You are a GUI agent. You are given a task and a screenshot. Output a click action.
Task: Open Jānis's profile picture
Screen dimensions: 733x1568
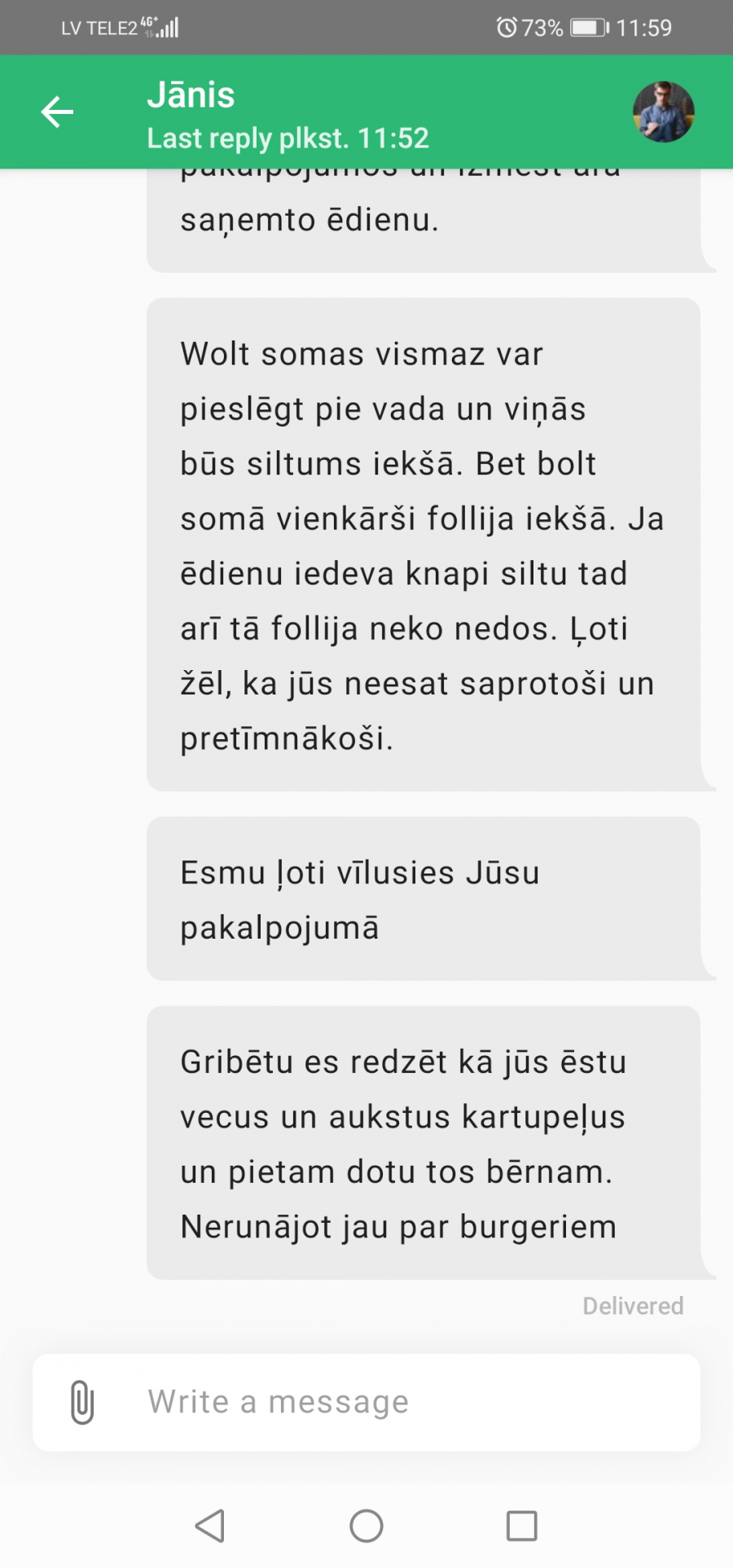664,112
